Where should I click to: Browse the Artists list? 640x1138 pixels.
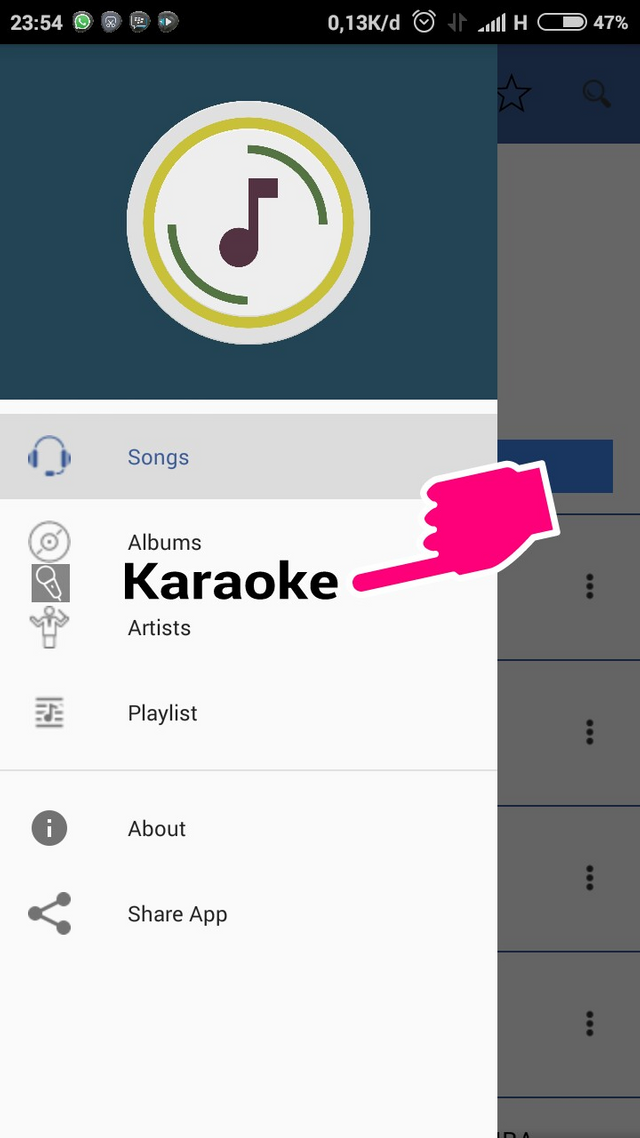coord(159,628)
